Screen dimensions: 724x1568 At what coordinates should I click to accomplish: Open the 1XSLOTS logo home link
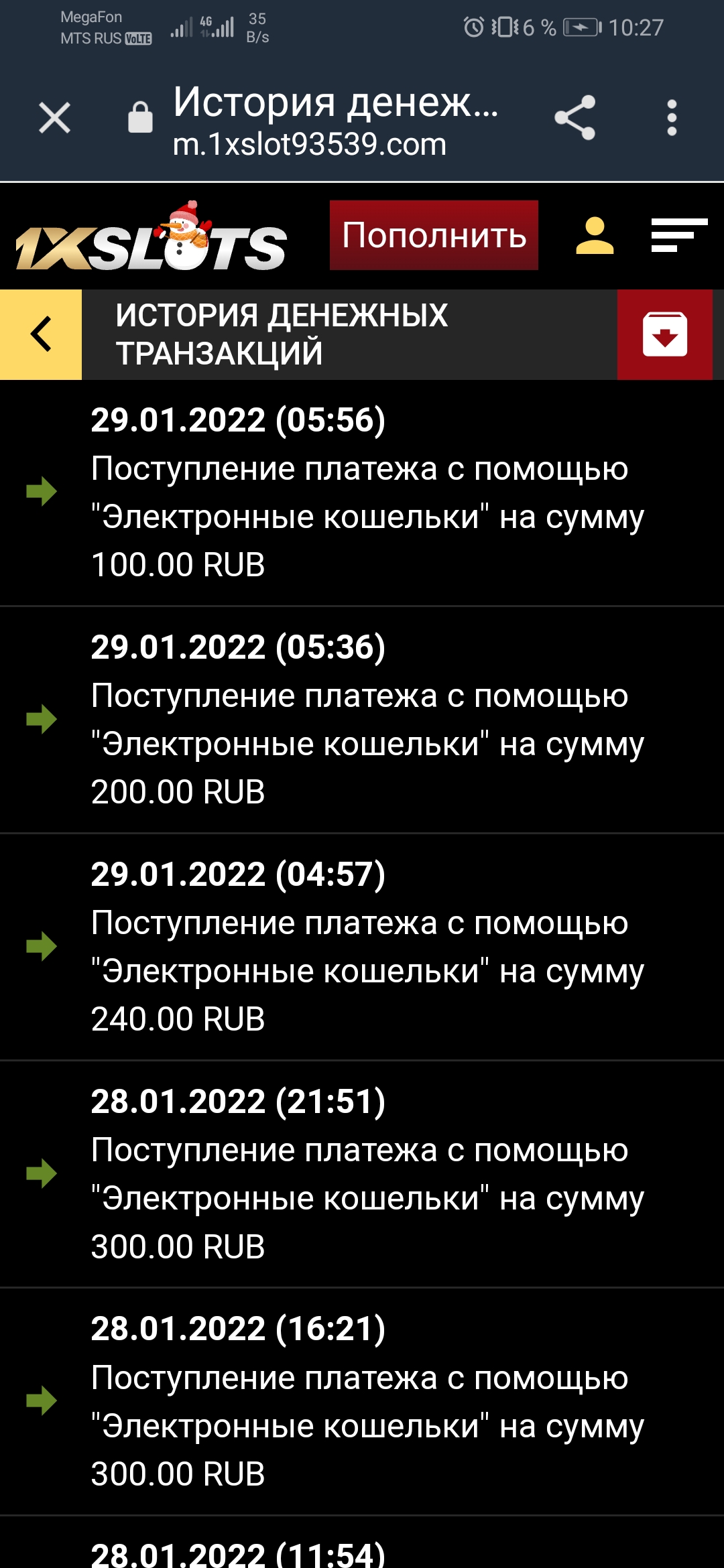pos(152,238)
